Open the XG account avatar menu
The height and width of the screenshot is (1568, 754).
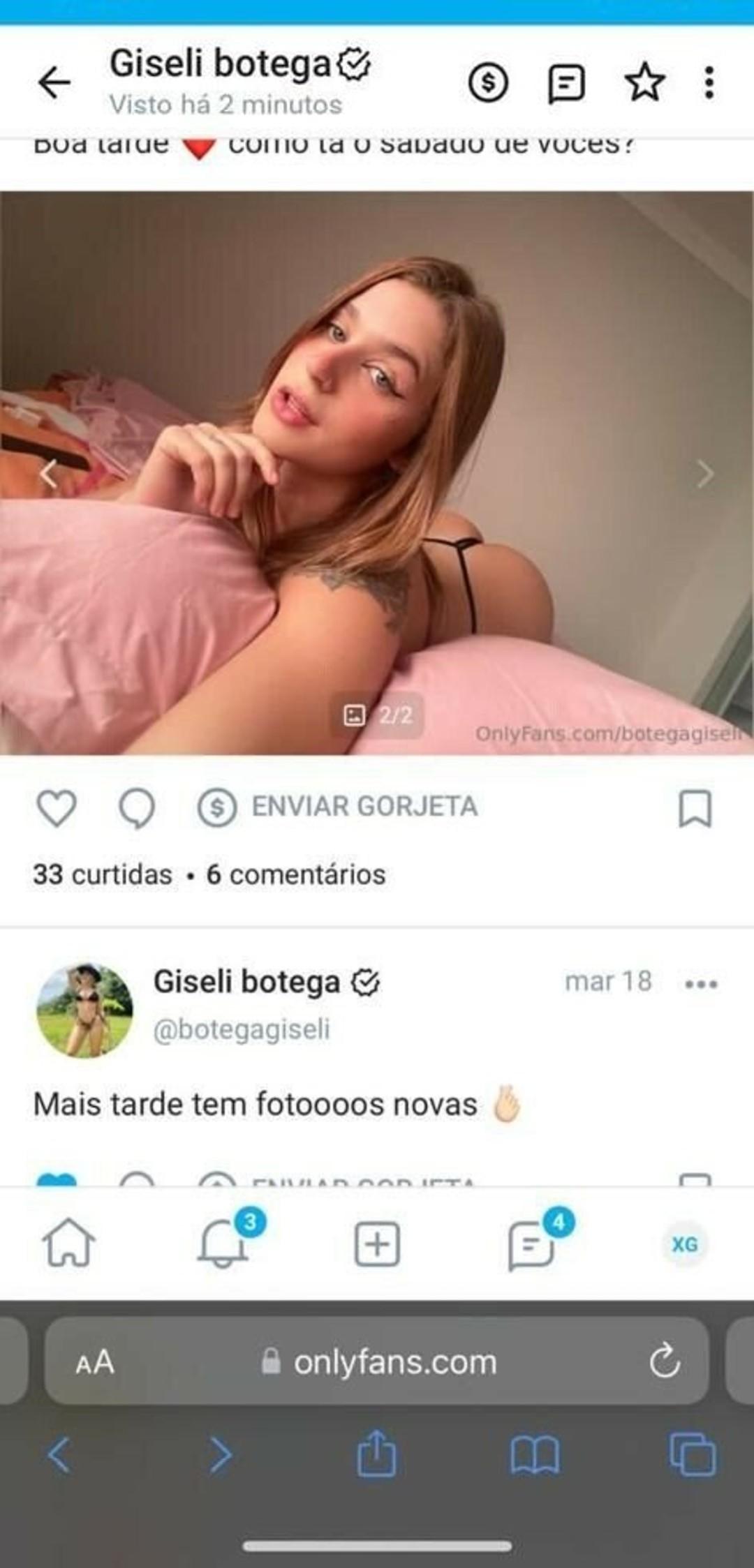684,1244
